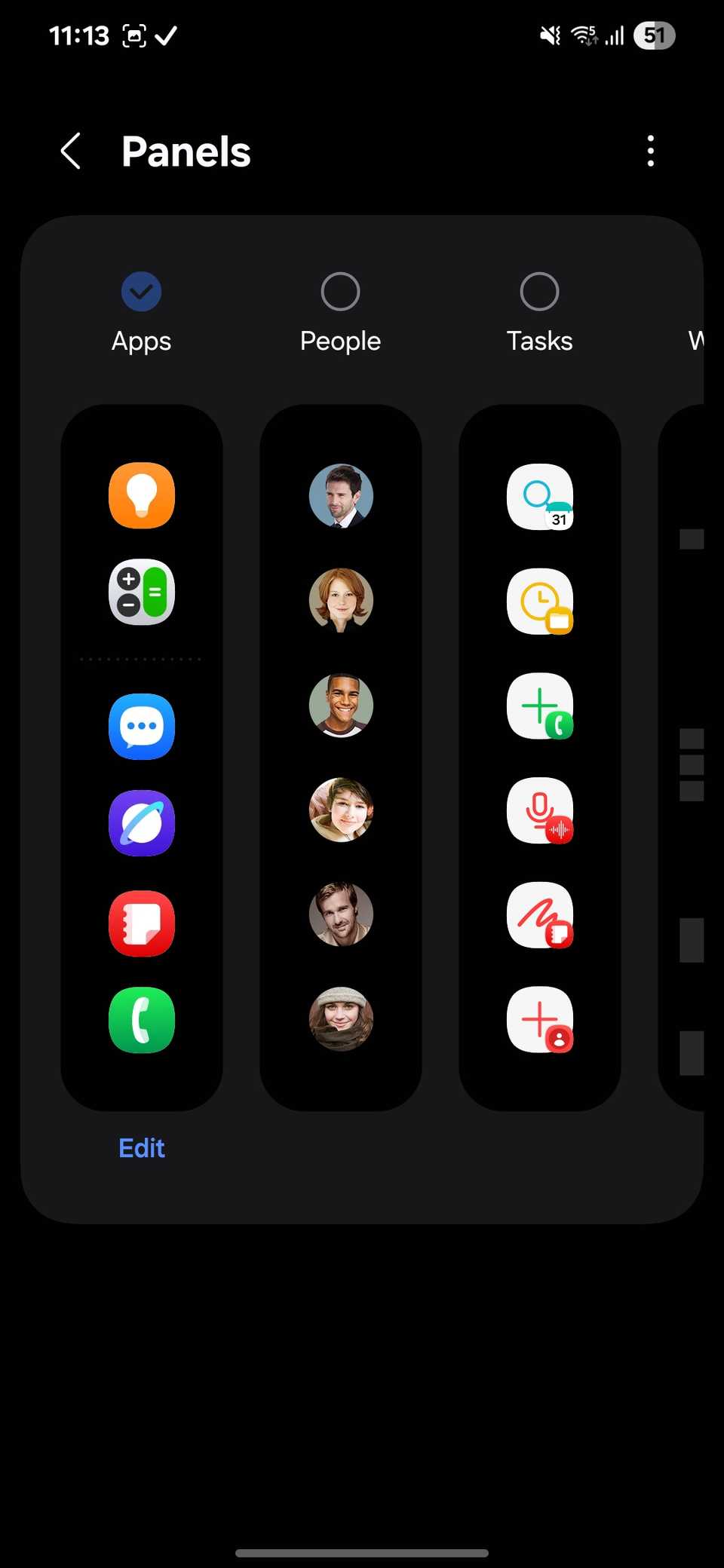Open the Tasks panel preview

tap(539, 757)
